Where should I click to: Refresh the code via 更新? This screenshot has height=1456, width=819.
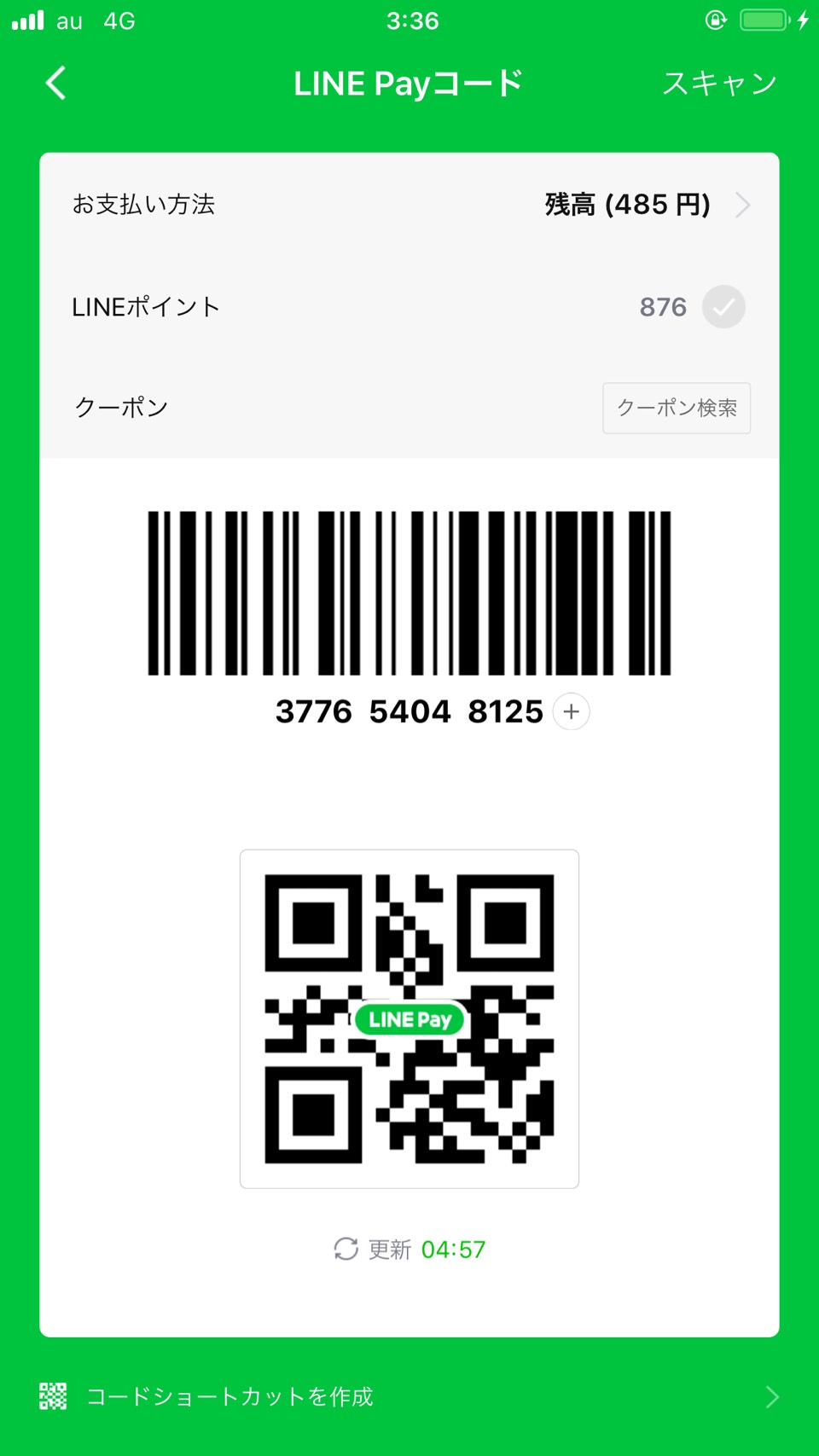pyautogui.click(x=409, y=1250)
